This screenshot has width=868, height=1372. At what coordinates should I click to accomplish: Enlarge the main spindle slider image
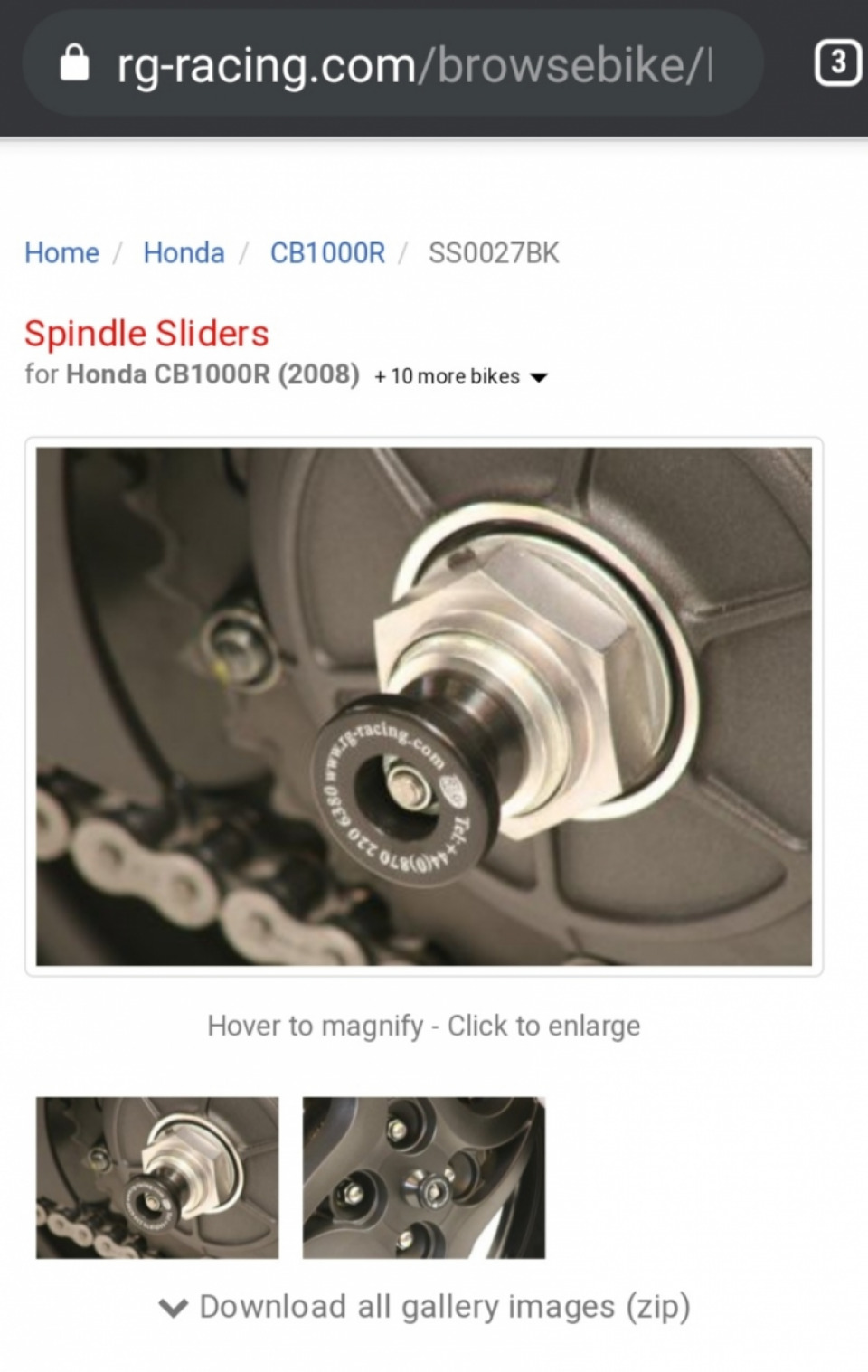pyautogui.click(x=424, y=706)
